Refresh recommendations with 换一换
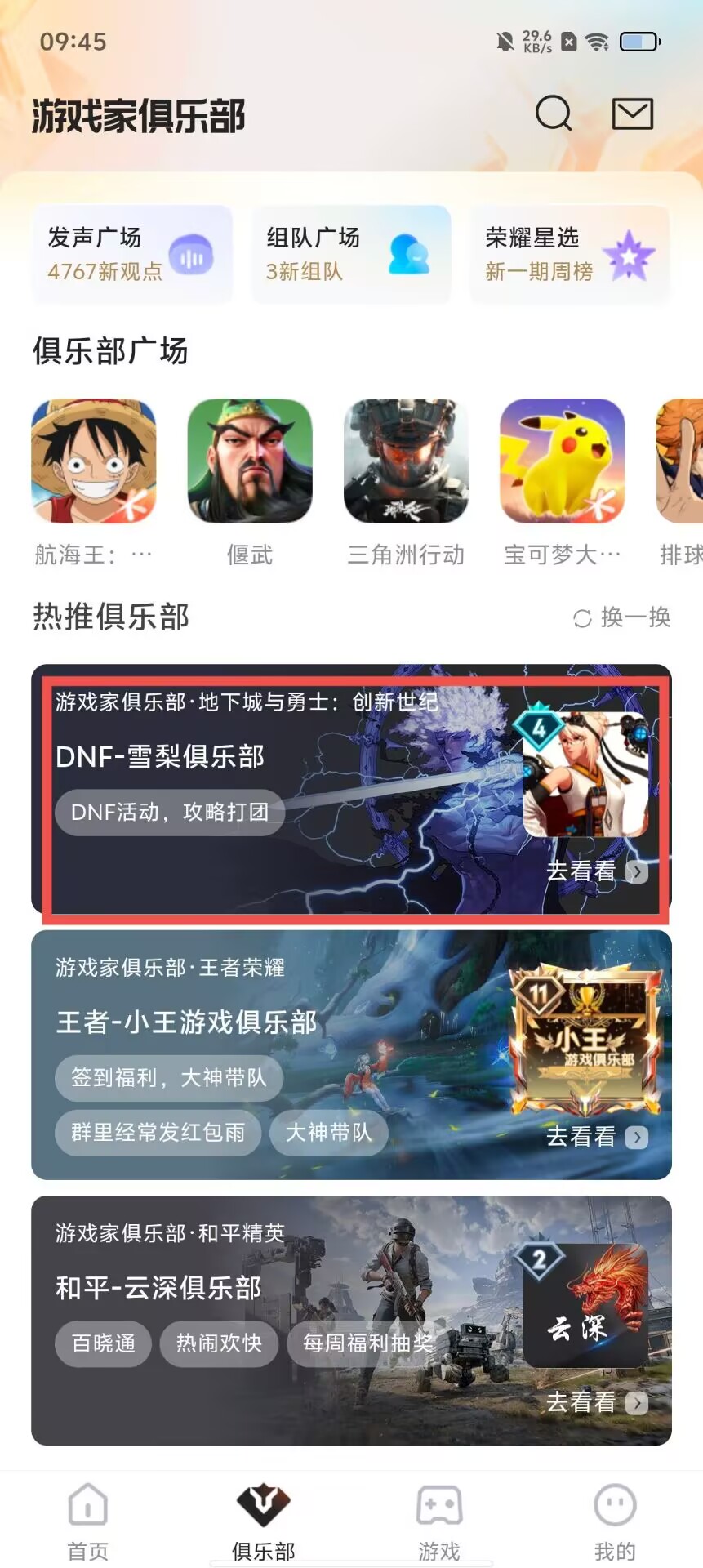This screenshot has width=703, height=1568. tap(622, 617)
